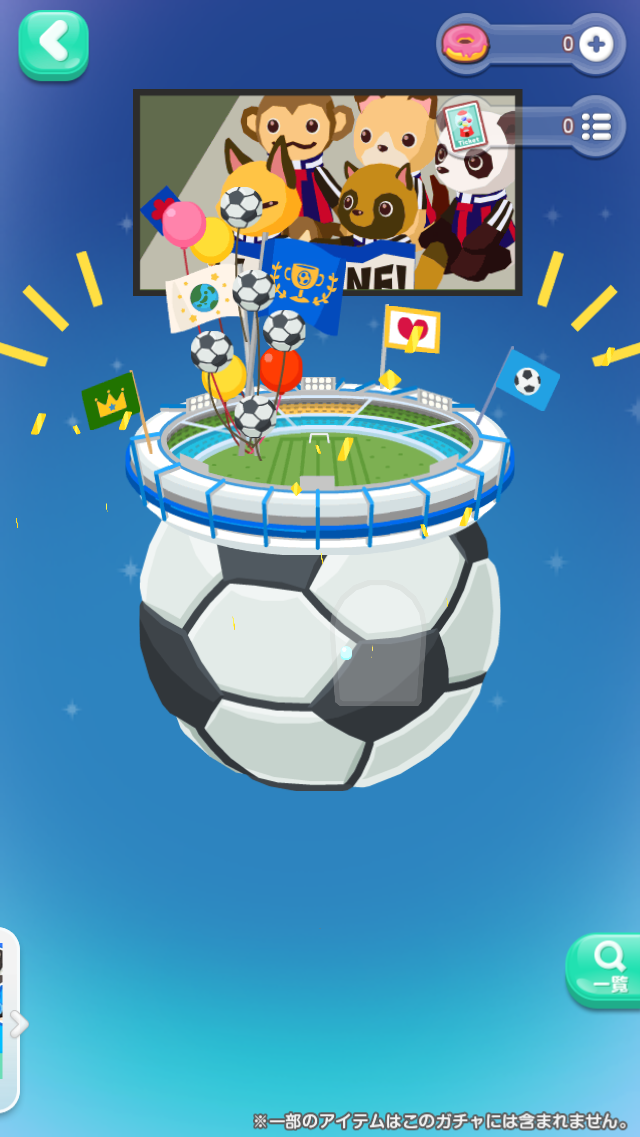Expand the side panel arrow tab

(x=14, y=1024)
